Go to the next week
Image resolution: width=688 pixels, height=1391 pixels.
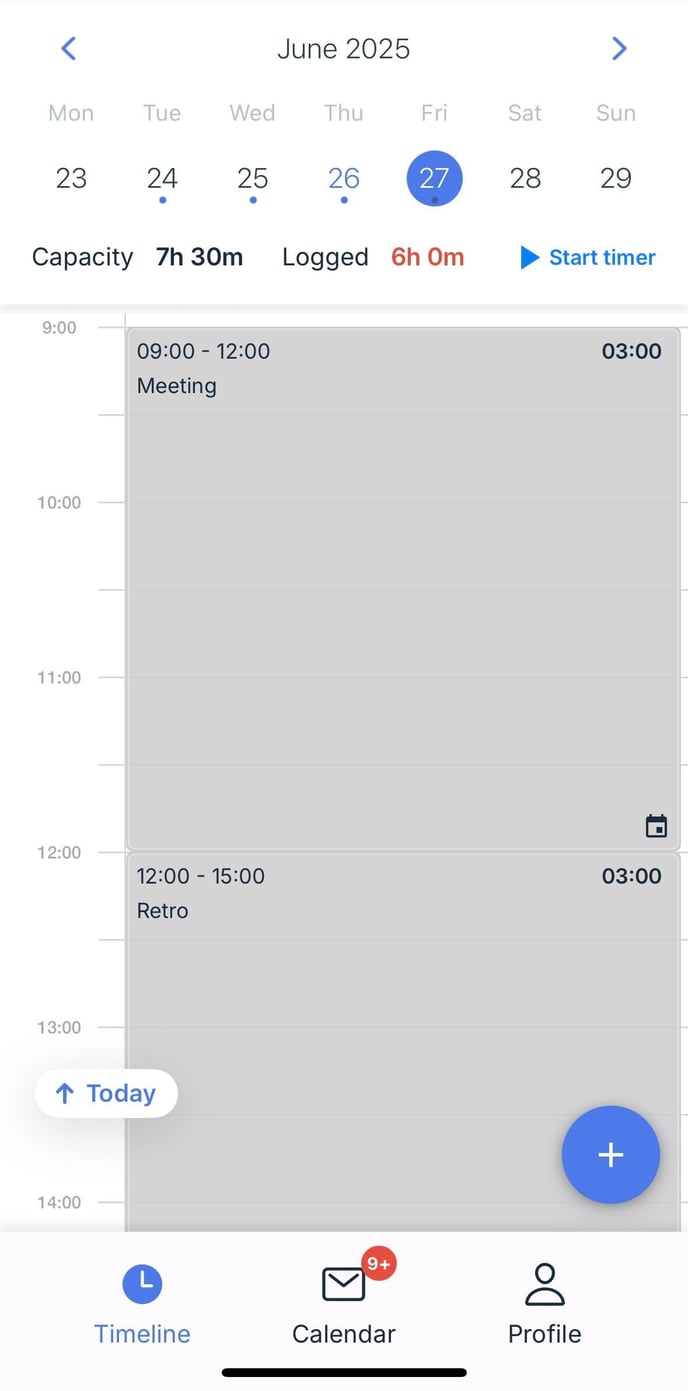[619, 48]
